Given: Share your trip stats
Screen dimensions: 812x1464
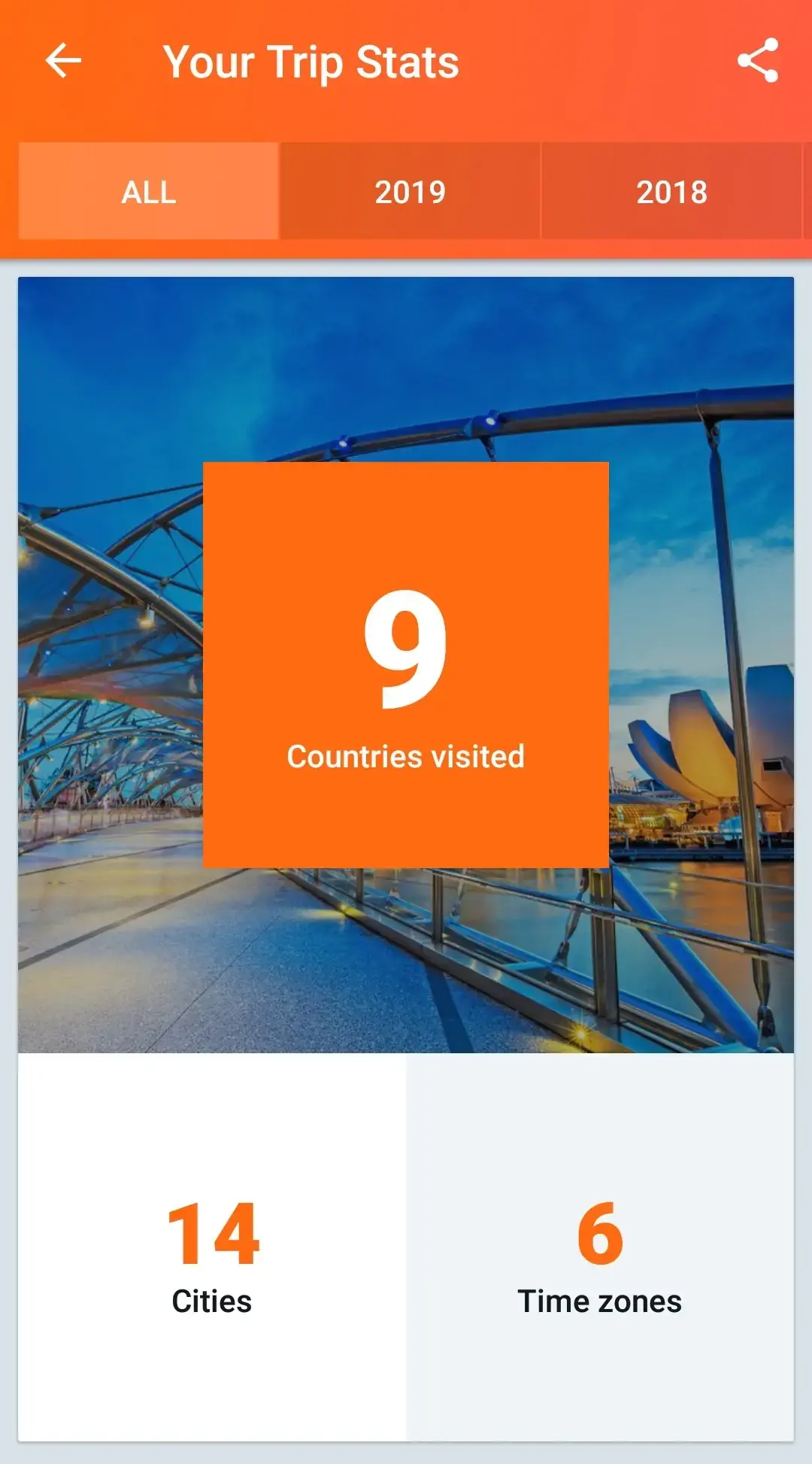Looking at the screenshot, I should 757,61.
